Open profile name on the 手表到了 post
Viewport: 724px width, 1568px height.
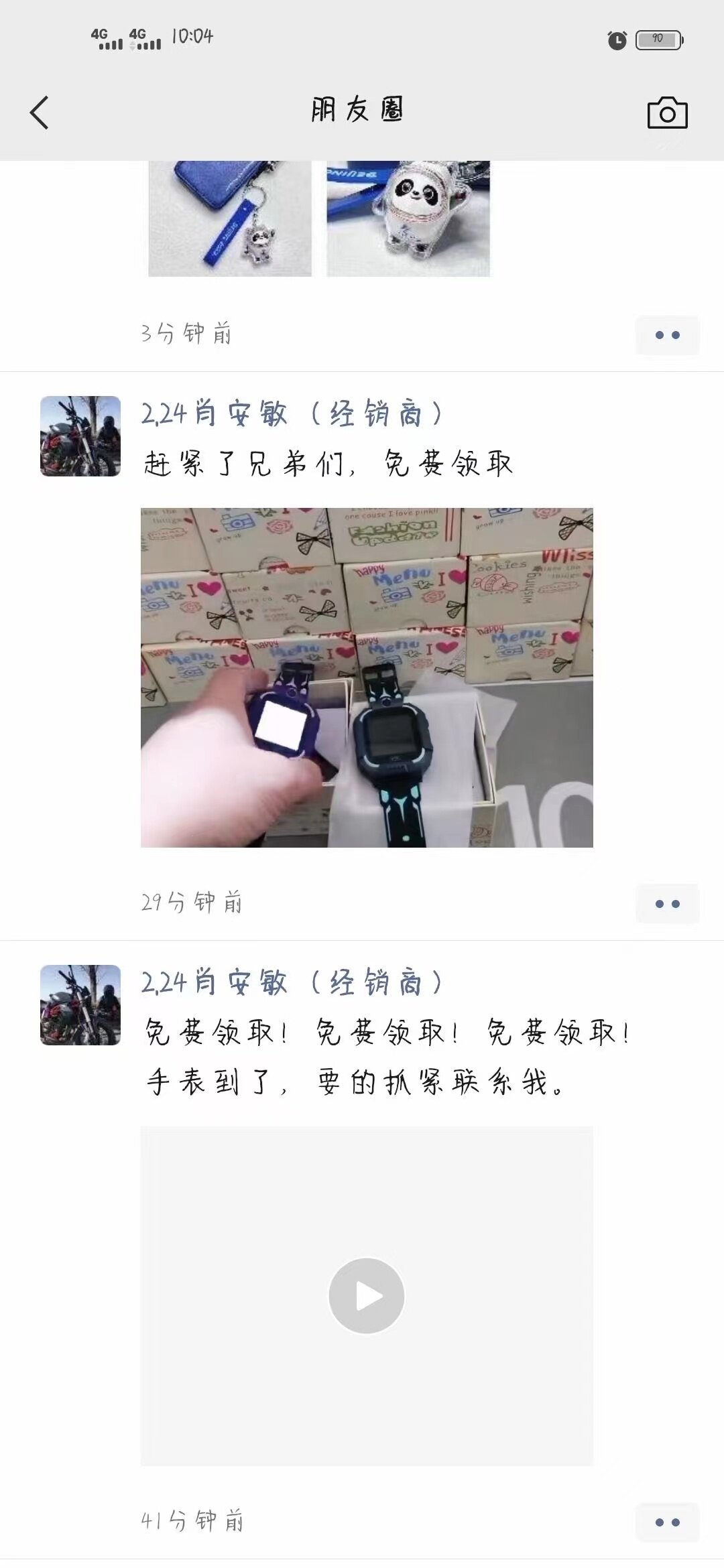tap(293, 982)
